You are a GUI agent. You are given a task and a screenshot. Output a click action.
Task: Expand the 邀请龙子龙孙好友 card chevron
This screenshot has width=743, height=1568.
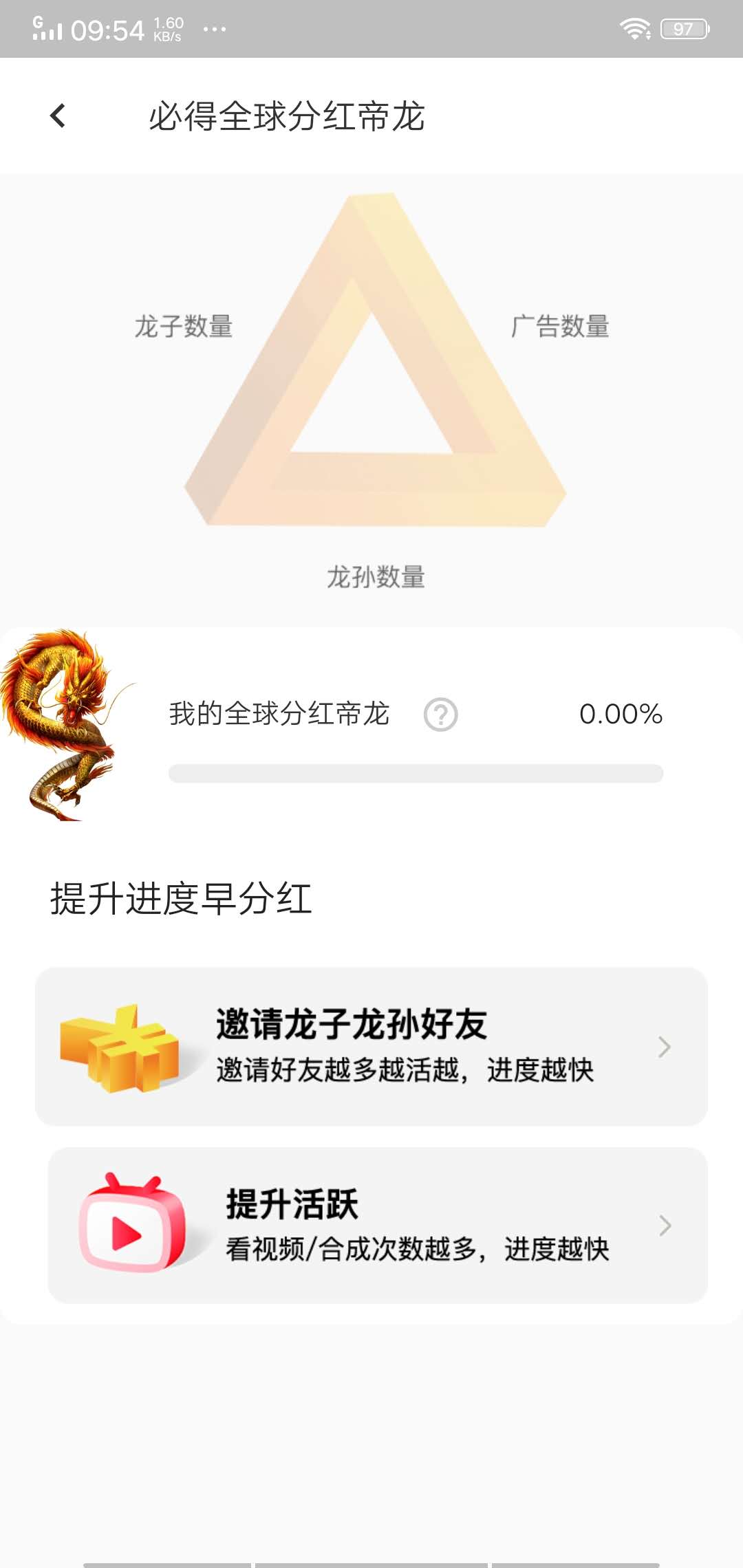click(x=664, y=1047)
